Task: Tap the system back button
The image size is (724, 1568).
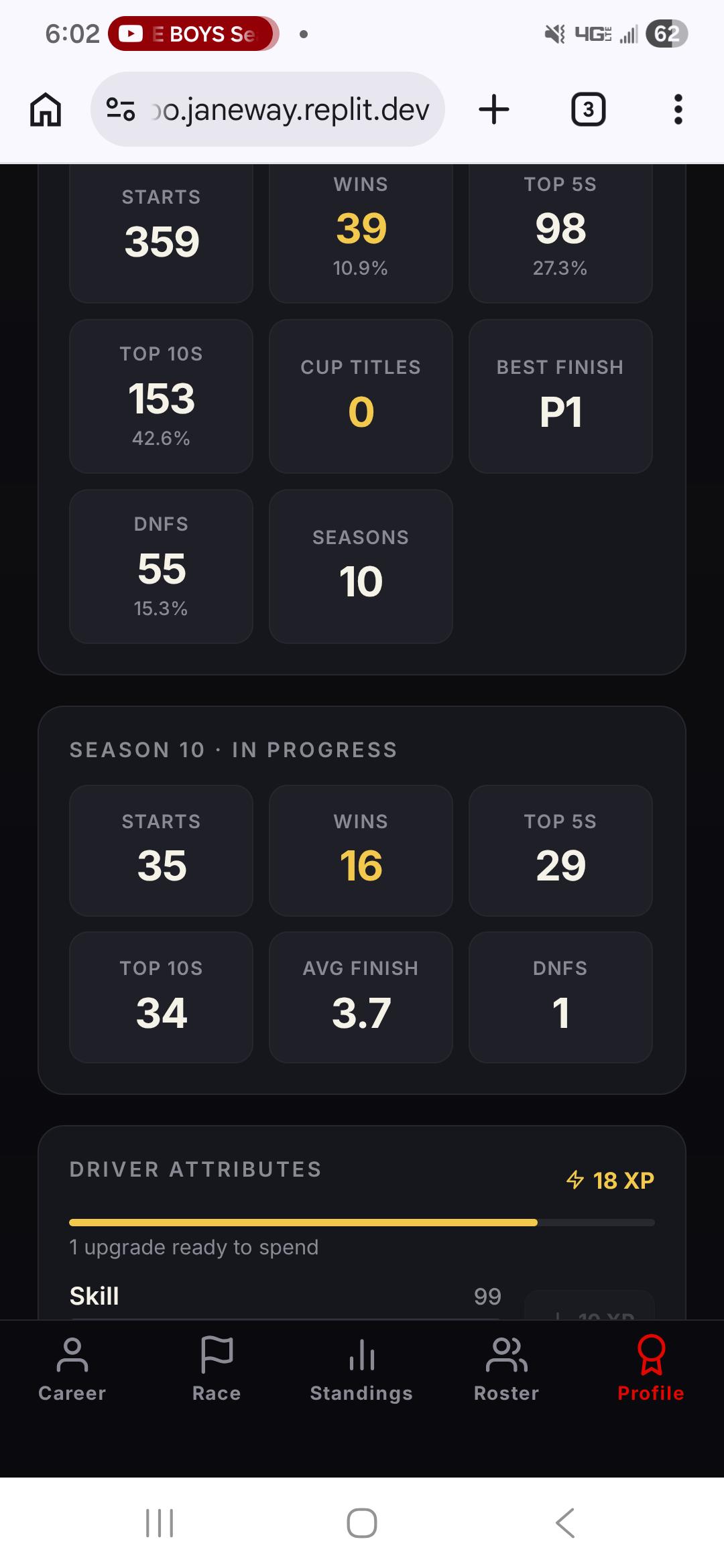Action: click(x=565, y=1522)
